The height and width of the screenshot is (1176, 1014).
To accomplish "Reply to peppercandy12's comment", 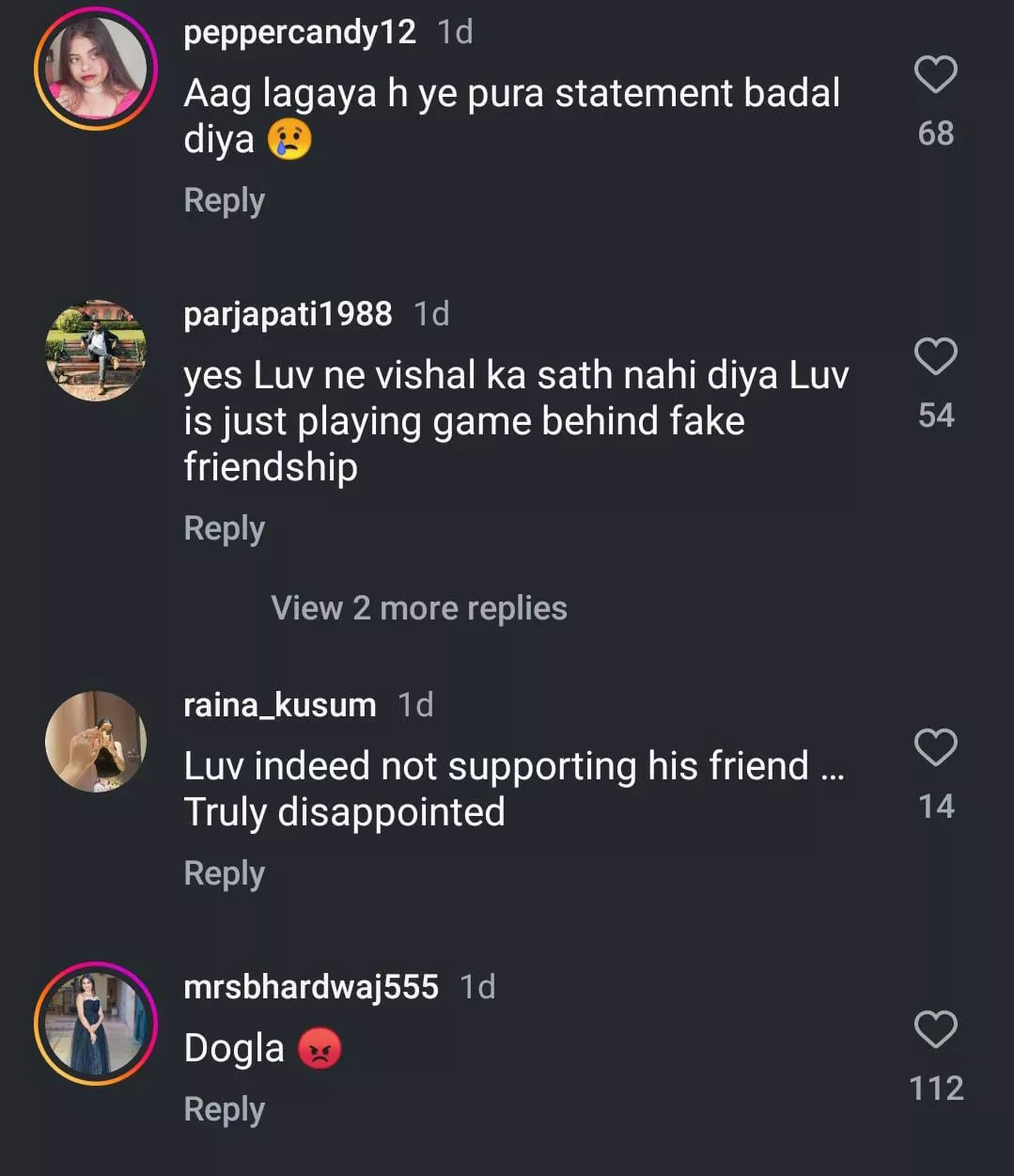I will point(224,200).
